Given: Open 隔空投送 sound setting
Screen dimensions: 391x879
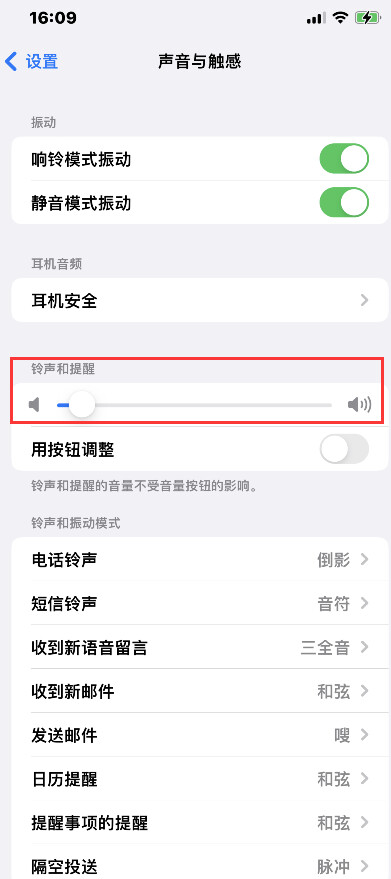Looking at the screenshot, I should [200, 862].
